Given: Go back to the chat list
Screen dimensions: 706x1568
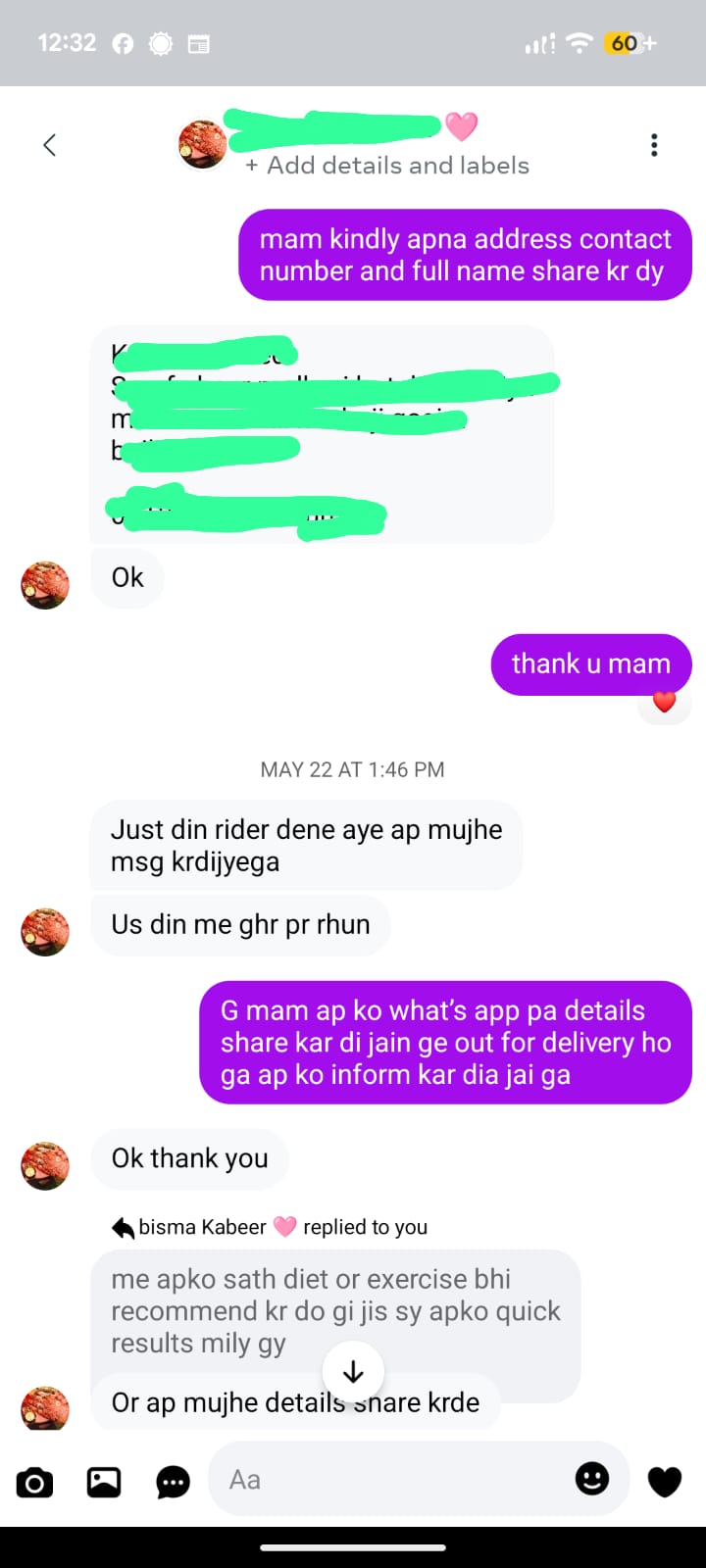Looking at the screenshot, I should tap(49, 145).
